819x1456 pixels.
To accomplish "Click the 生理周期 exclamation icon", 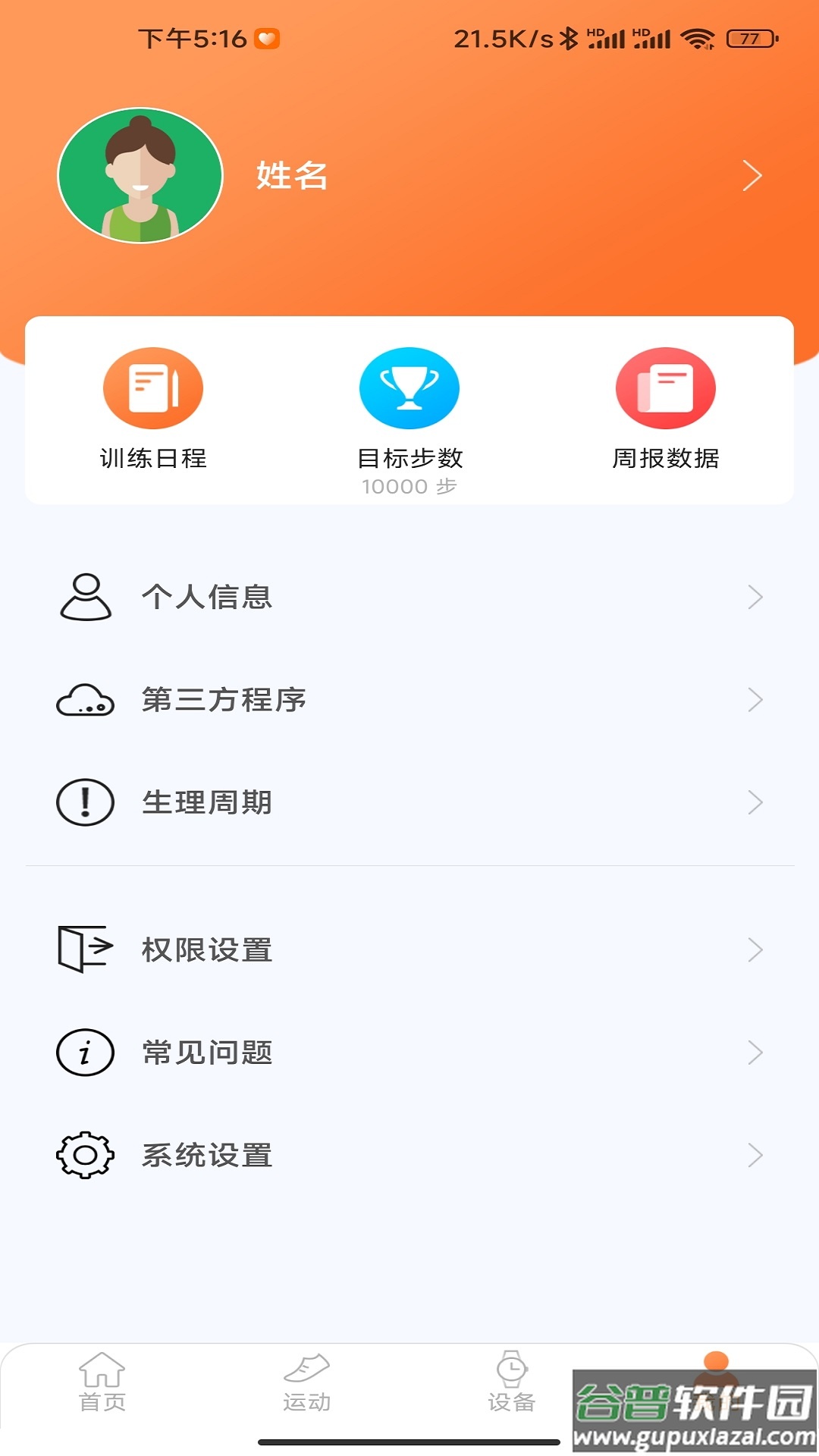I will tap(86, 801).
